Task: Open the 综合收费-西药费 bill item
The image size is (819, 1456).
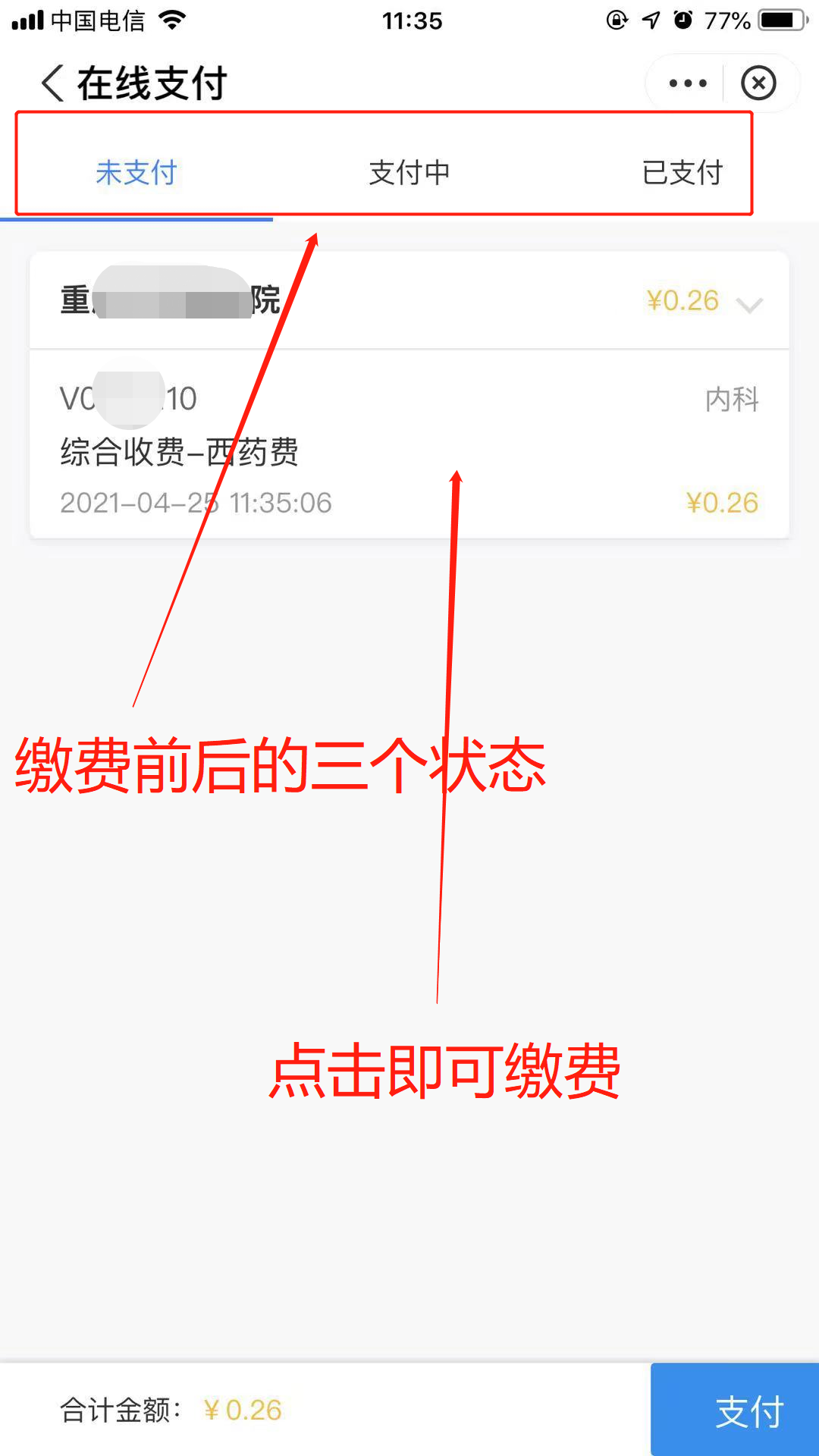Action: tap(409, 450)
